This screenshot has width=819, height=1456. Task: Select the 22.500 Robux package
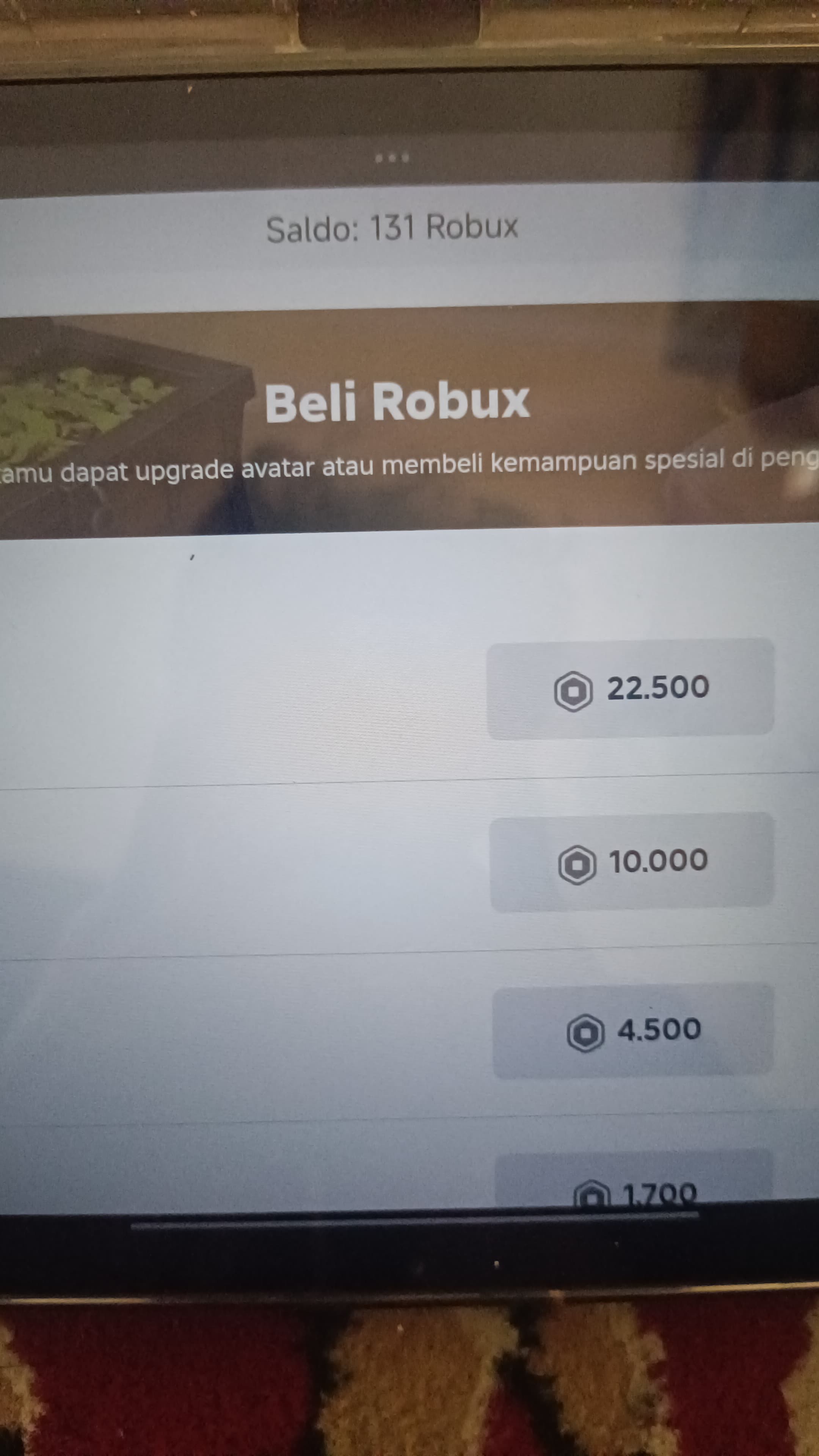pyautogui.click(x=630, y=689)
